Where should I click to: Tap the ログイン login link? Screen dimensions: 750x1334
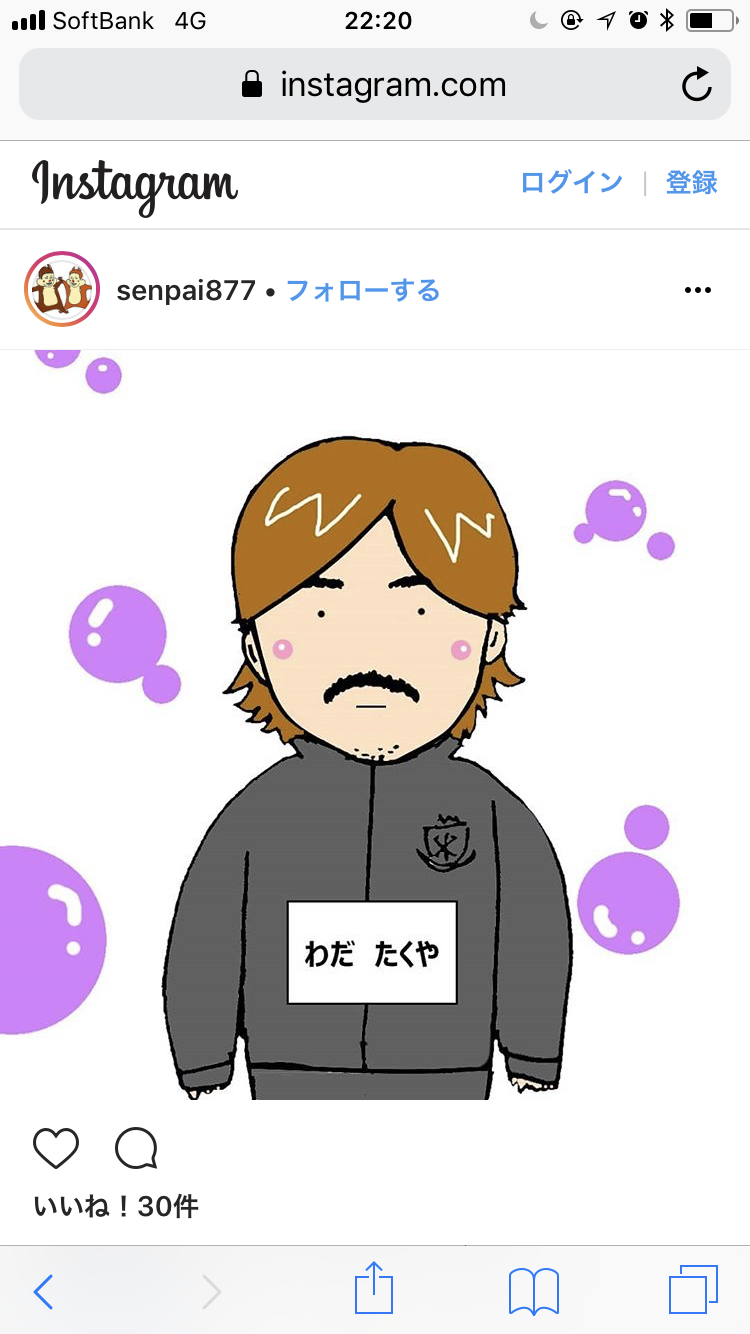(x=572, y=182)
